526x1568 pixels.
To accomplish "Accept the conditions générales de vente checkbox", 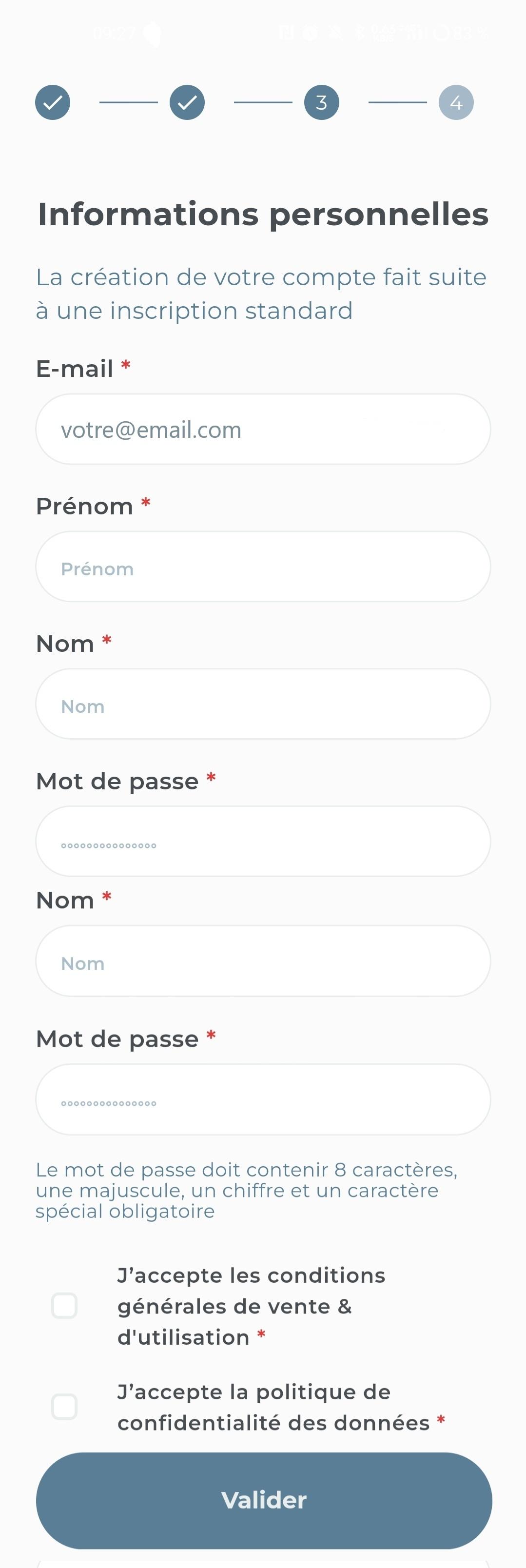I will (x=64, y=1306).
